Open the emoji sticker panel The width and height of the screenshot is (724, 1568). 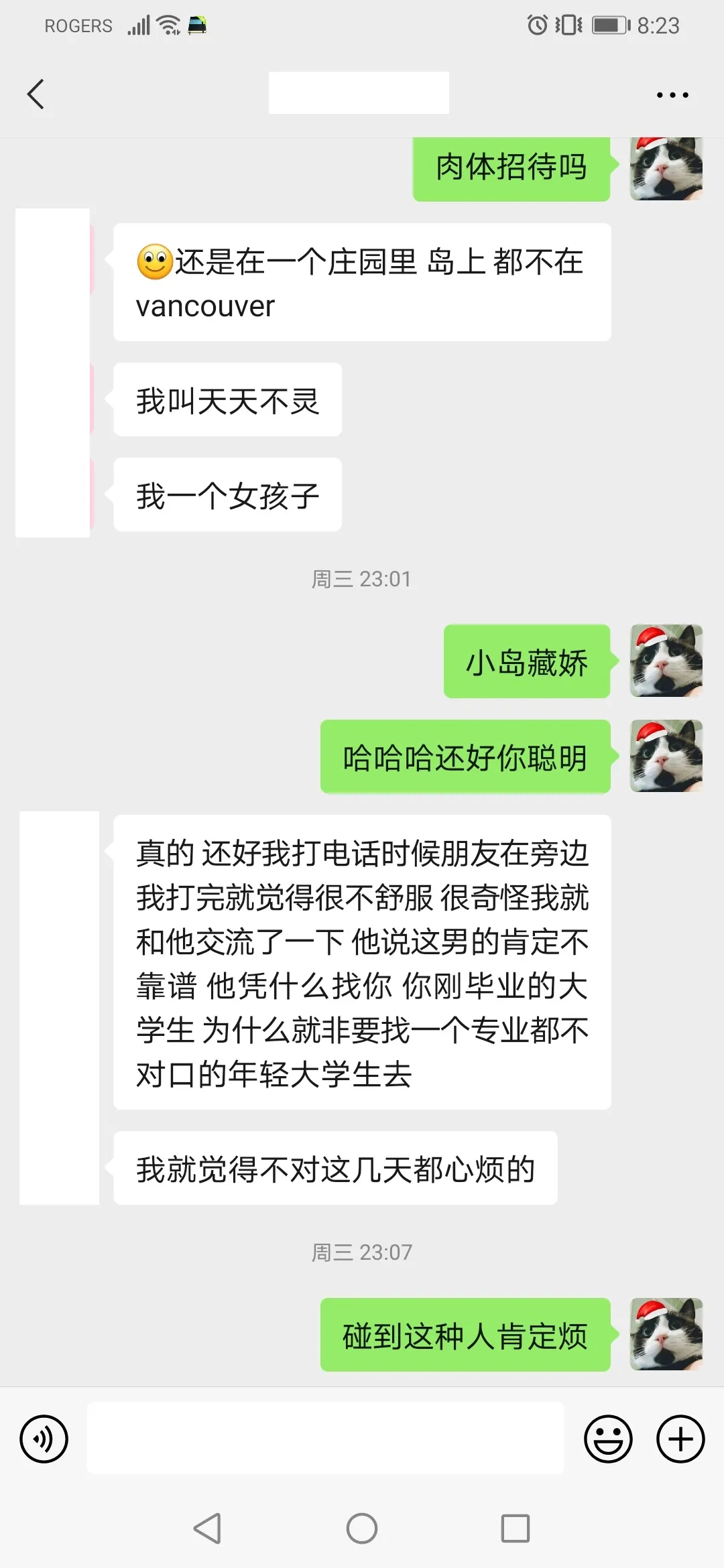pyautogui.click(x=608, y=1439)
